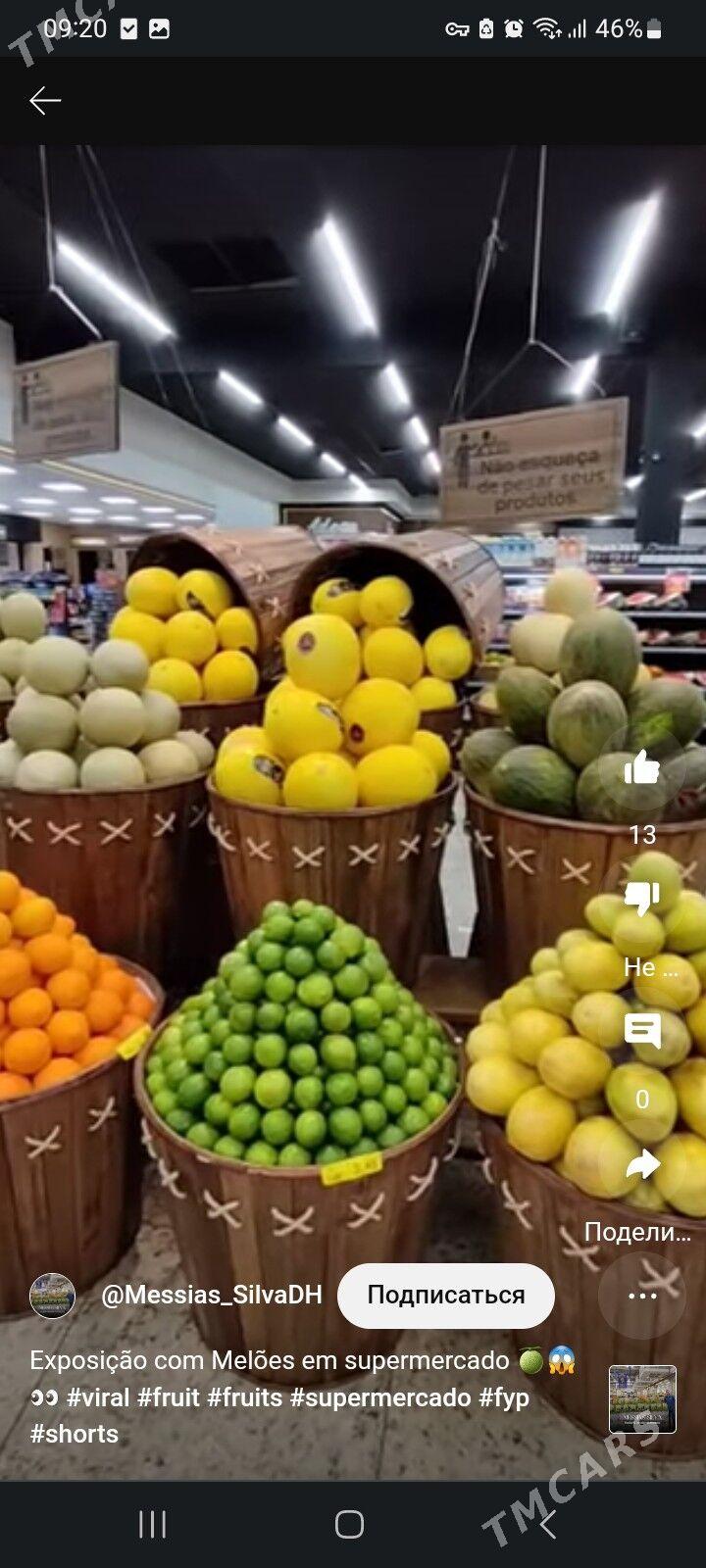Open recent apps from the navigation bar
The height and width of the screenshot is (1568, 706).
coord(153,1524)
